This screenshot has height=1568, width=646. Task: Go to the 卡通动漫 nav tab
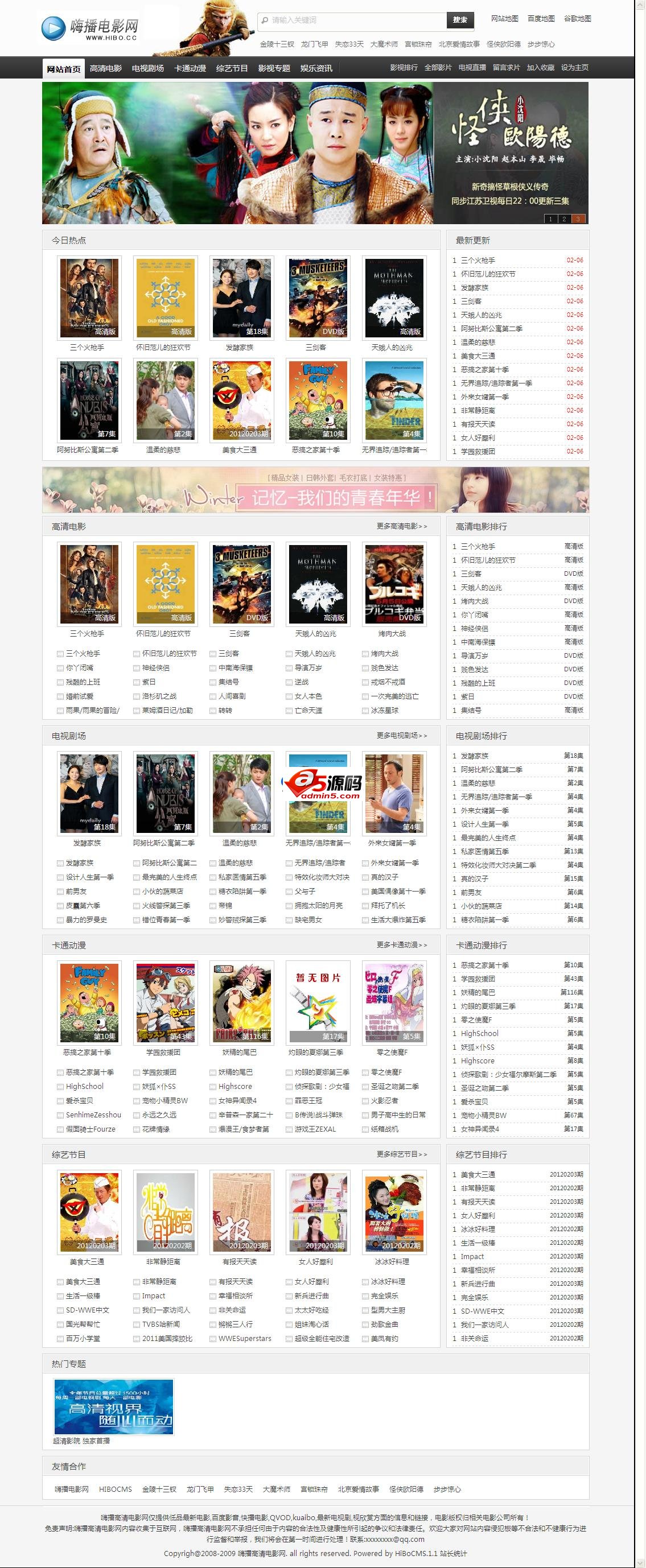tap(190, 69)
